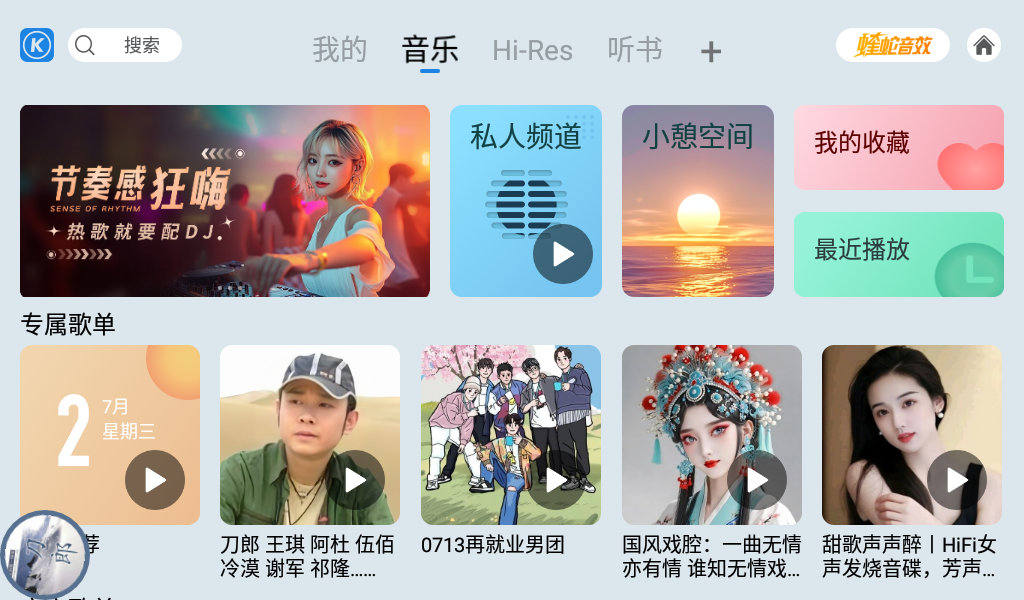Open the 节奏感狂嗨 DJ banner

tap(225, 200)
